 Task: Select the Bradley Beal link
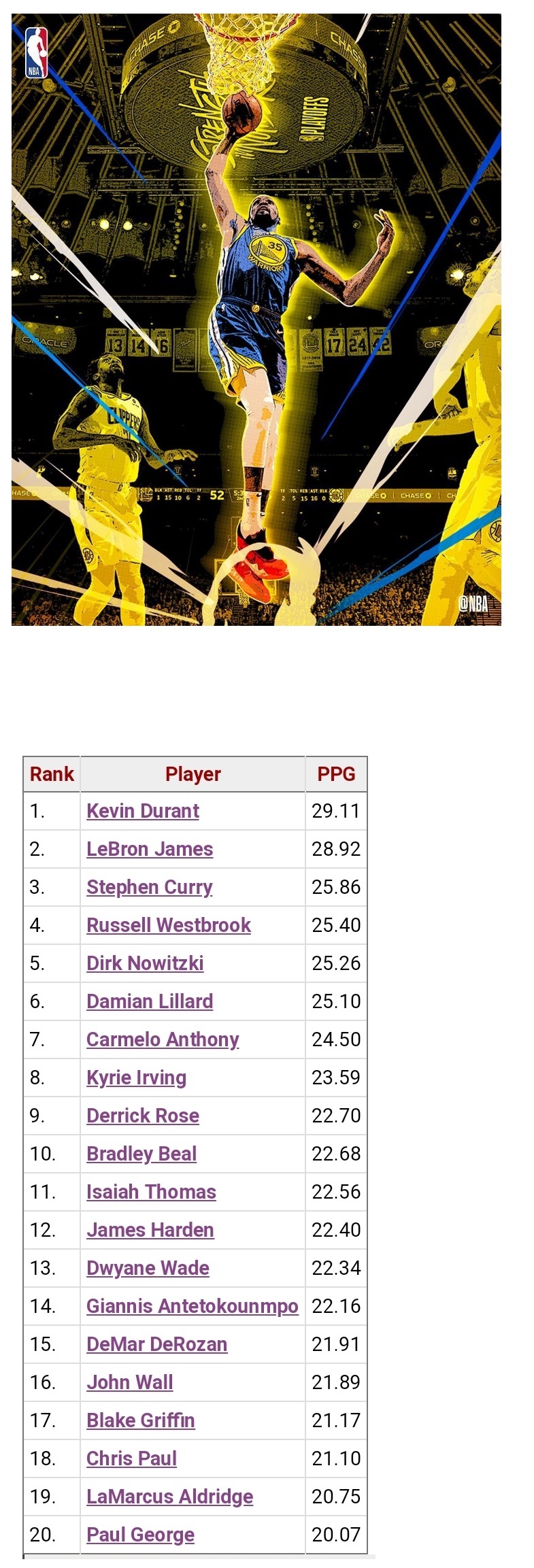click(141, 1154)
